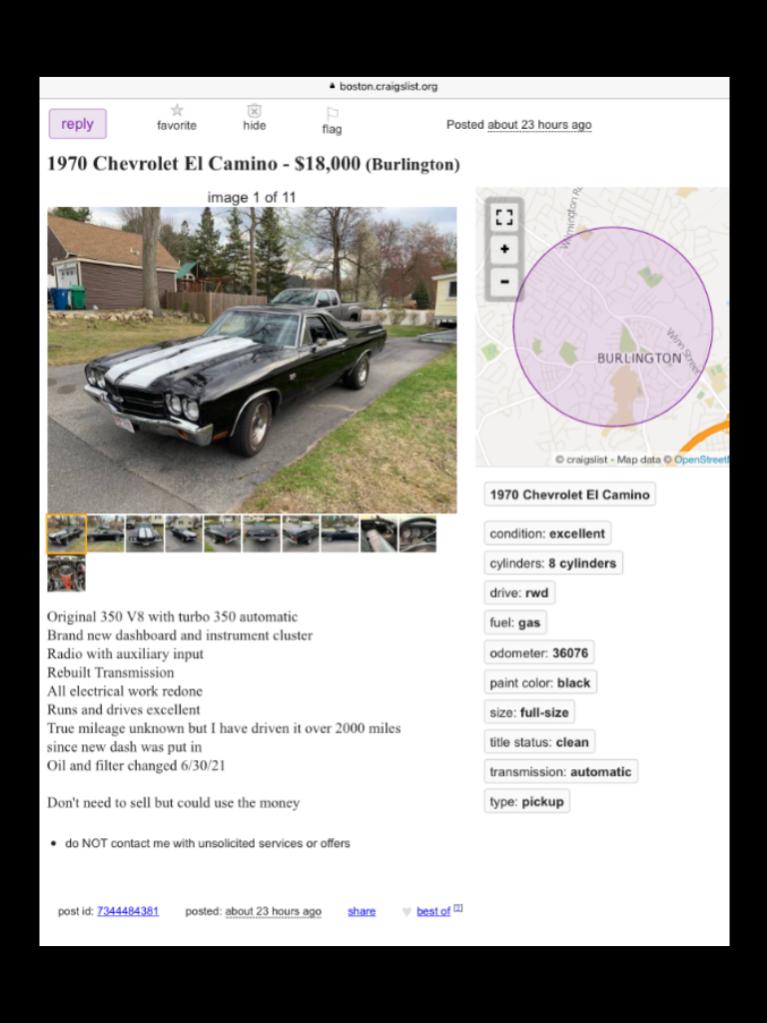Flag this posting
This screenshot has height=1023, width=767.
332,121
